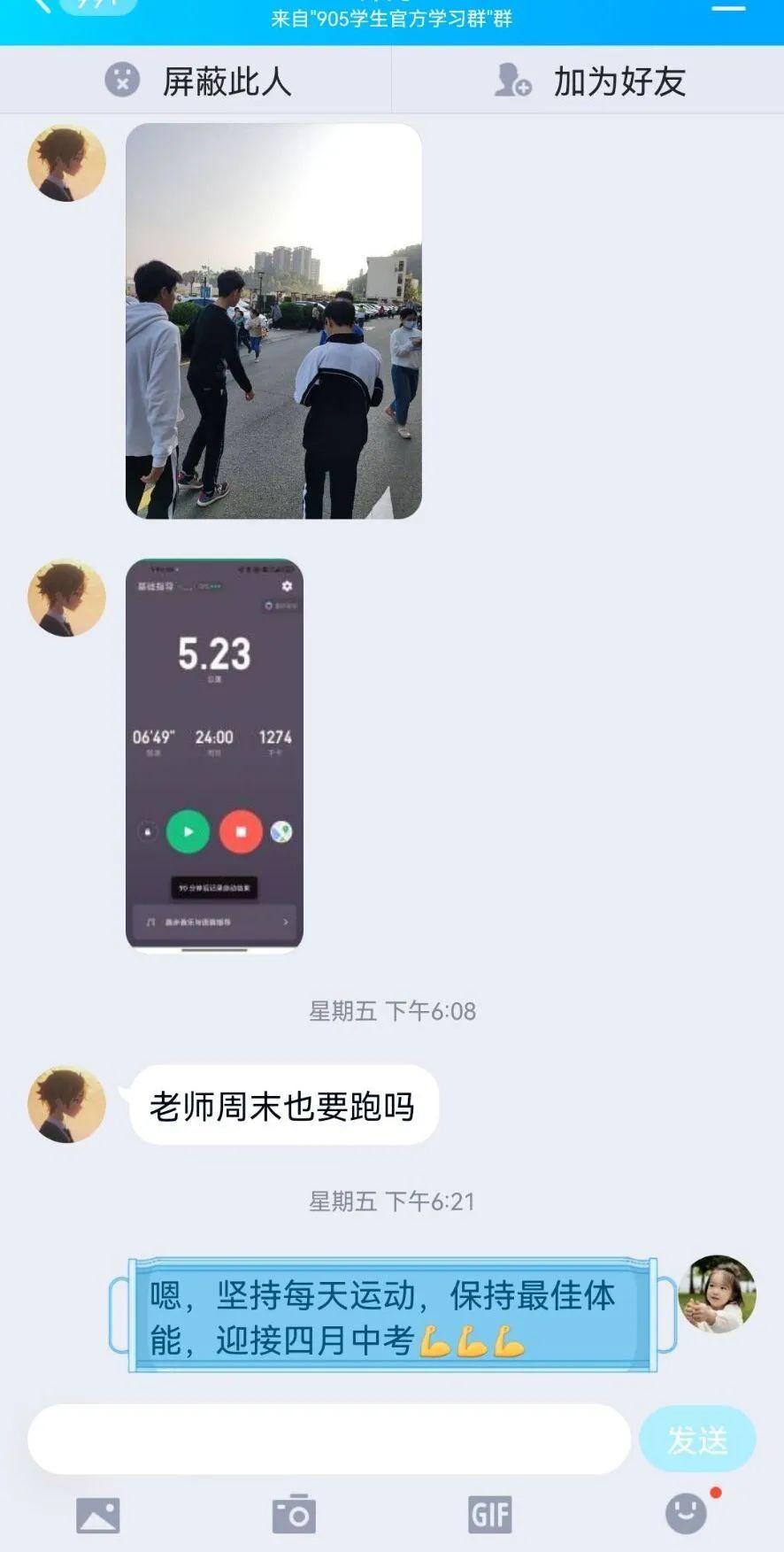This screenshot has height=1552, width=784.
Task: Open the menu icon at top right
Action: tap(728, 8)
